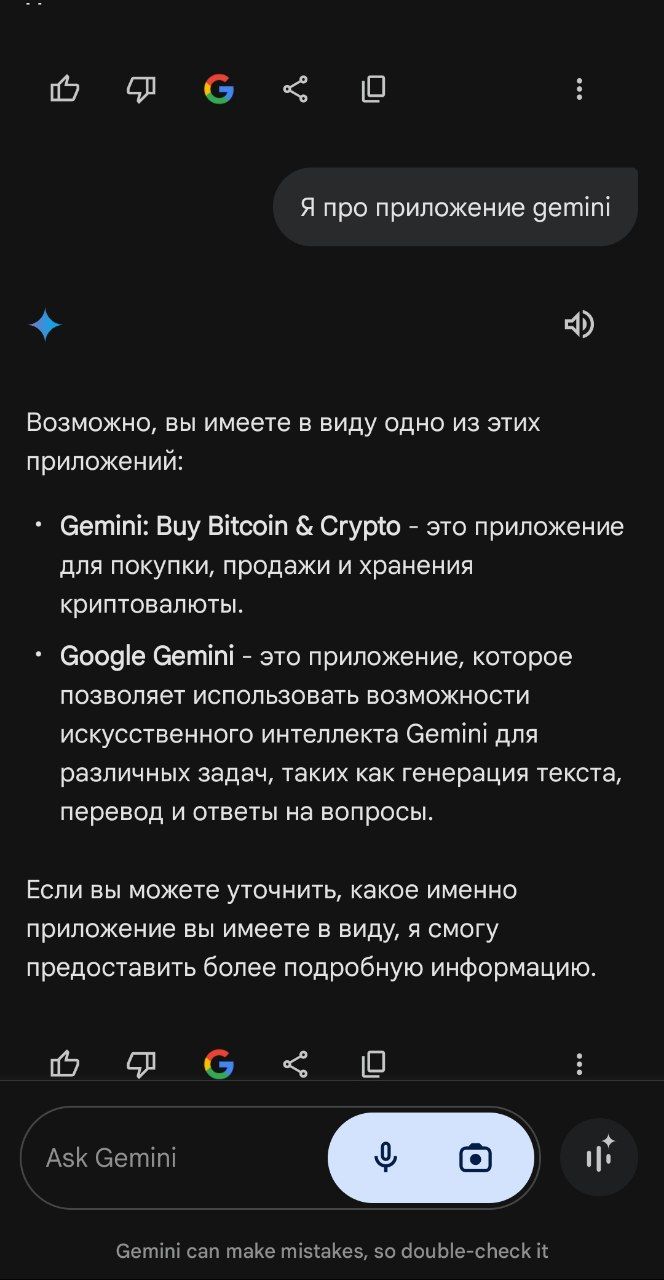Google-check the Gemini apps response
Screen dimensions: 664x1280
coord(218,1063)
